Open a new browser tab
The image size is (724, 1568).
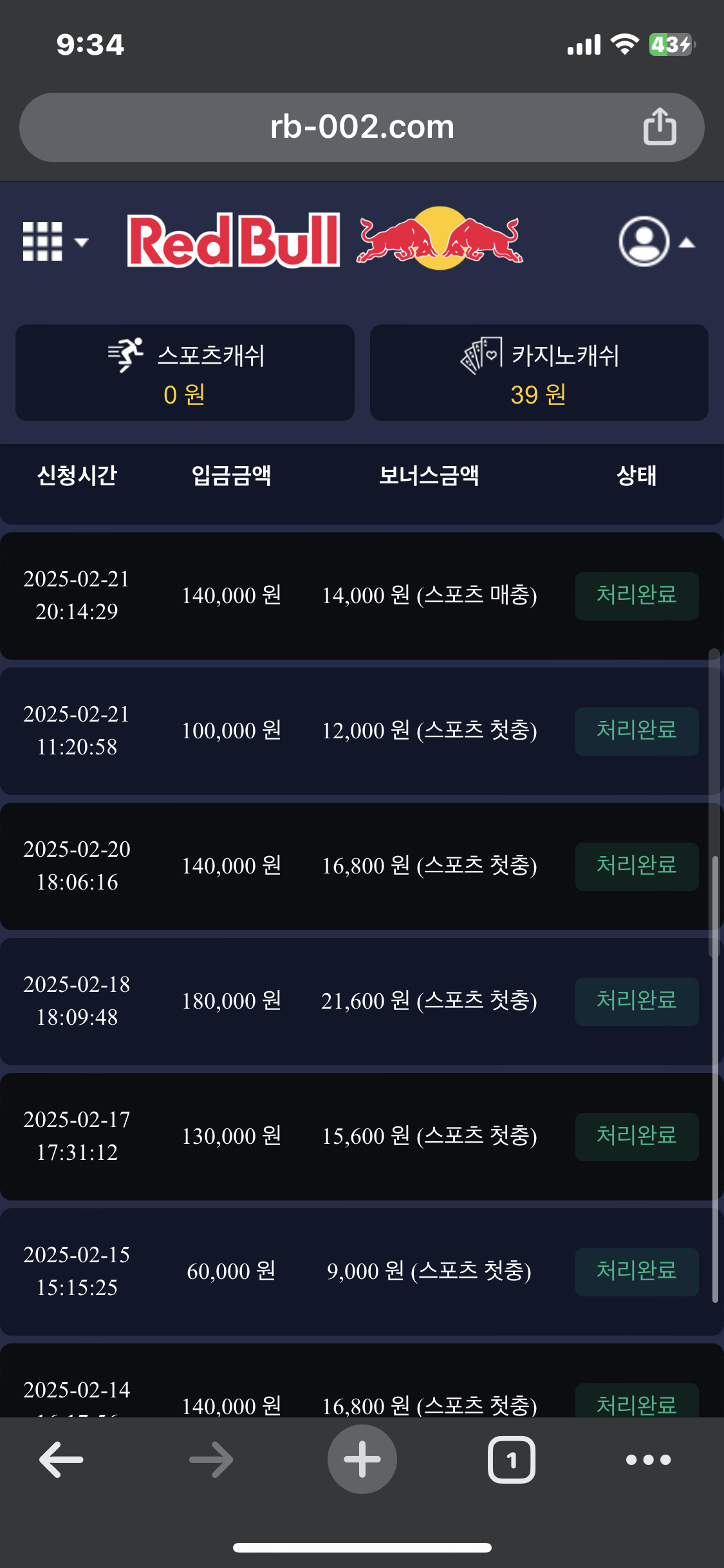[362, 1459]
